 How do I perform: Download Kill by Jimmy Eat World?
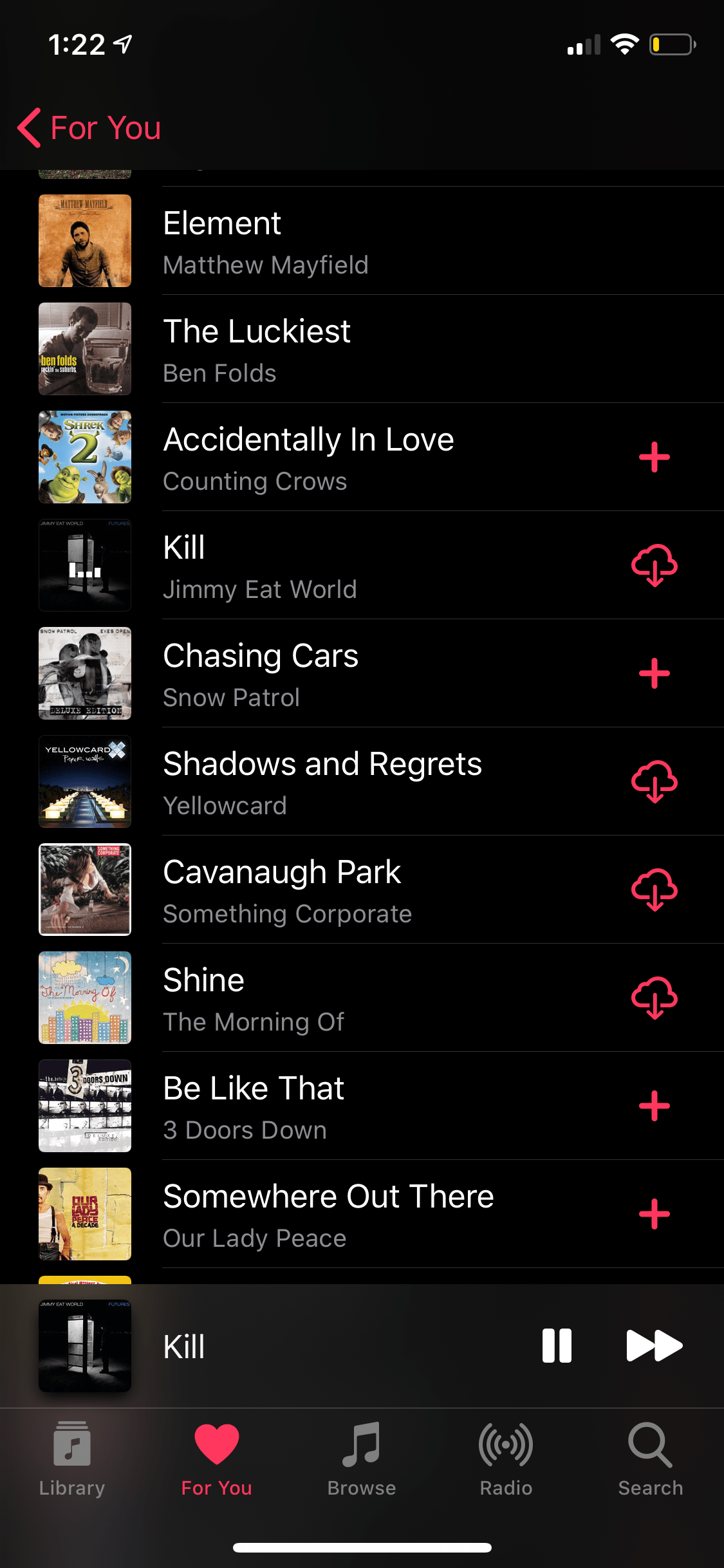pos(654,566)
